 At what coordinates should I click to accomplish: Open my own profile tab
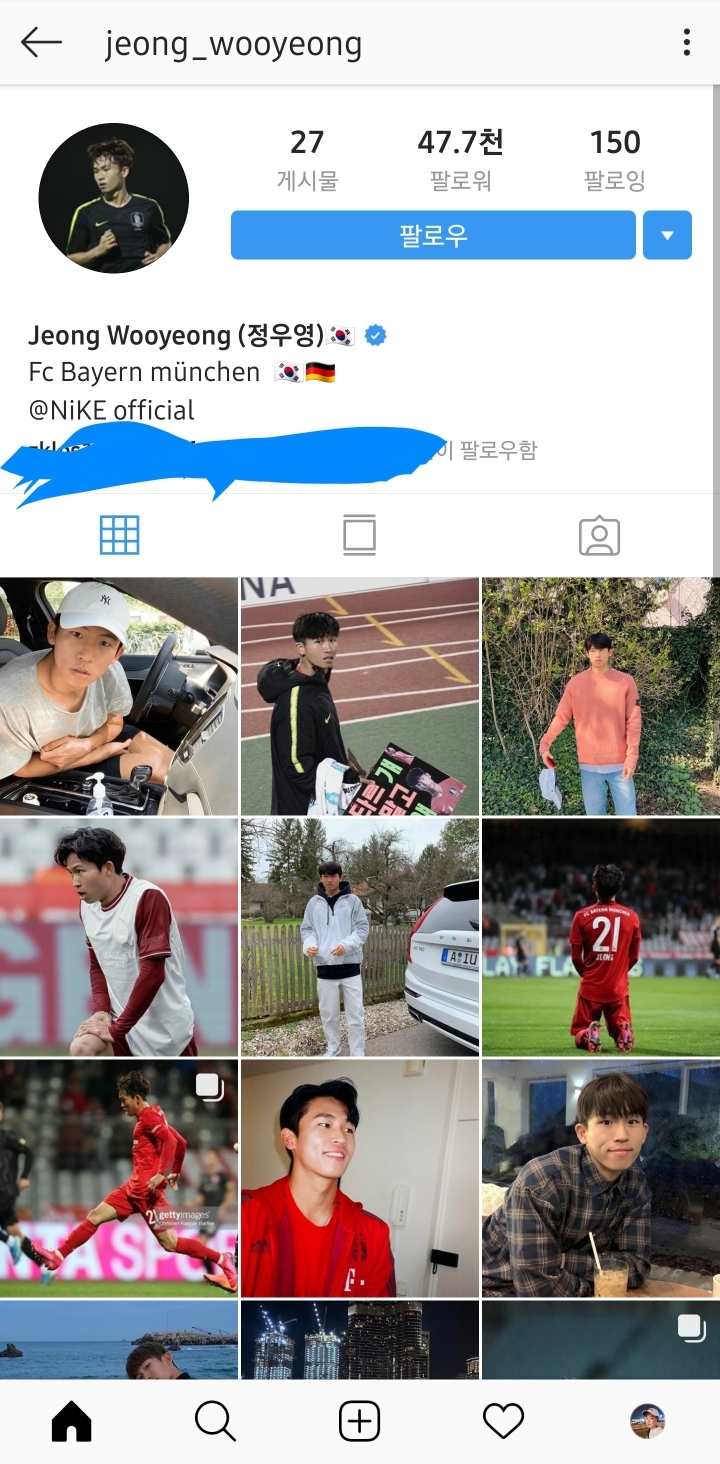click(647, 1421)
